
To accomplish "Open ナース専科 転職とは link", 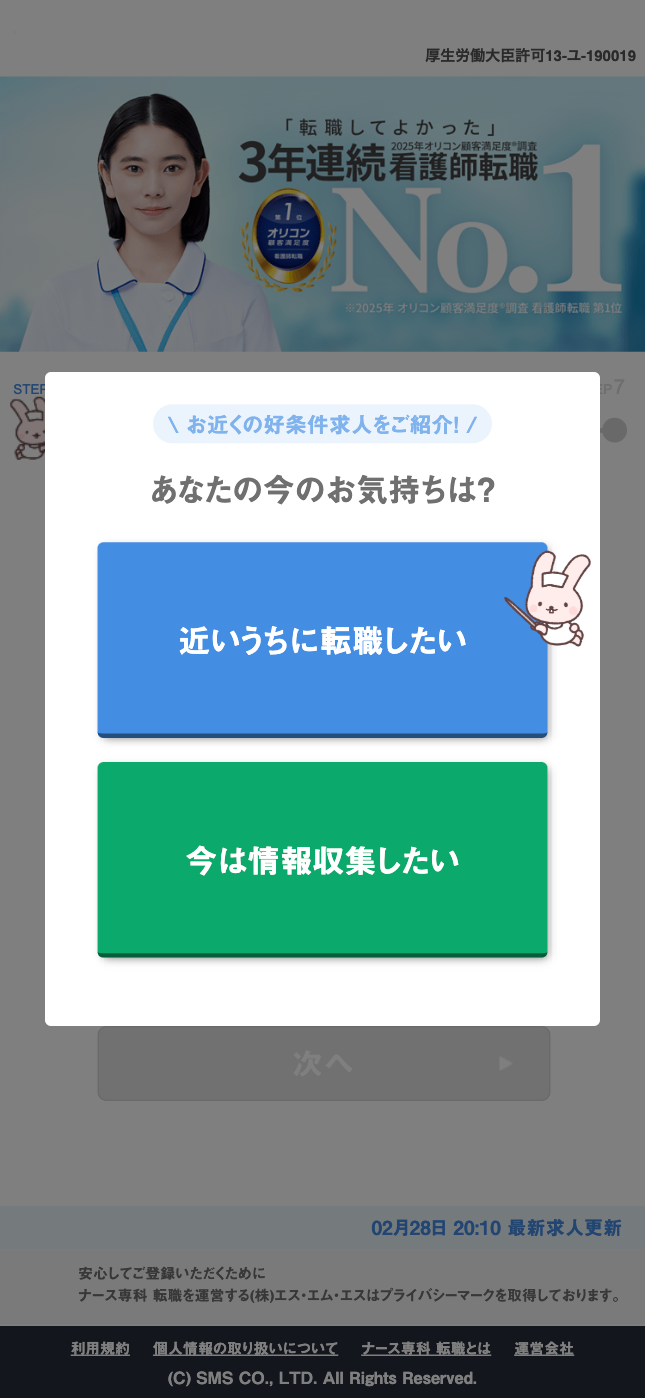I will pos(426,1348).
